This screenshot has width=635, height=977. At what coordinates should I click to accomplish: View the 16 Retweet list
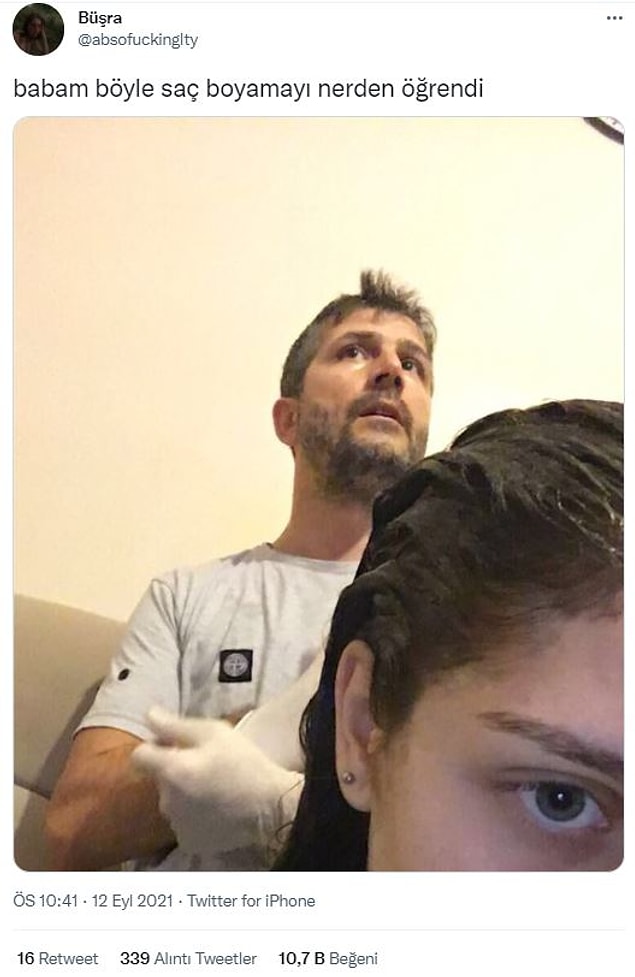[58, 958]
